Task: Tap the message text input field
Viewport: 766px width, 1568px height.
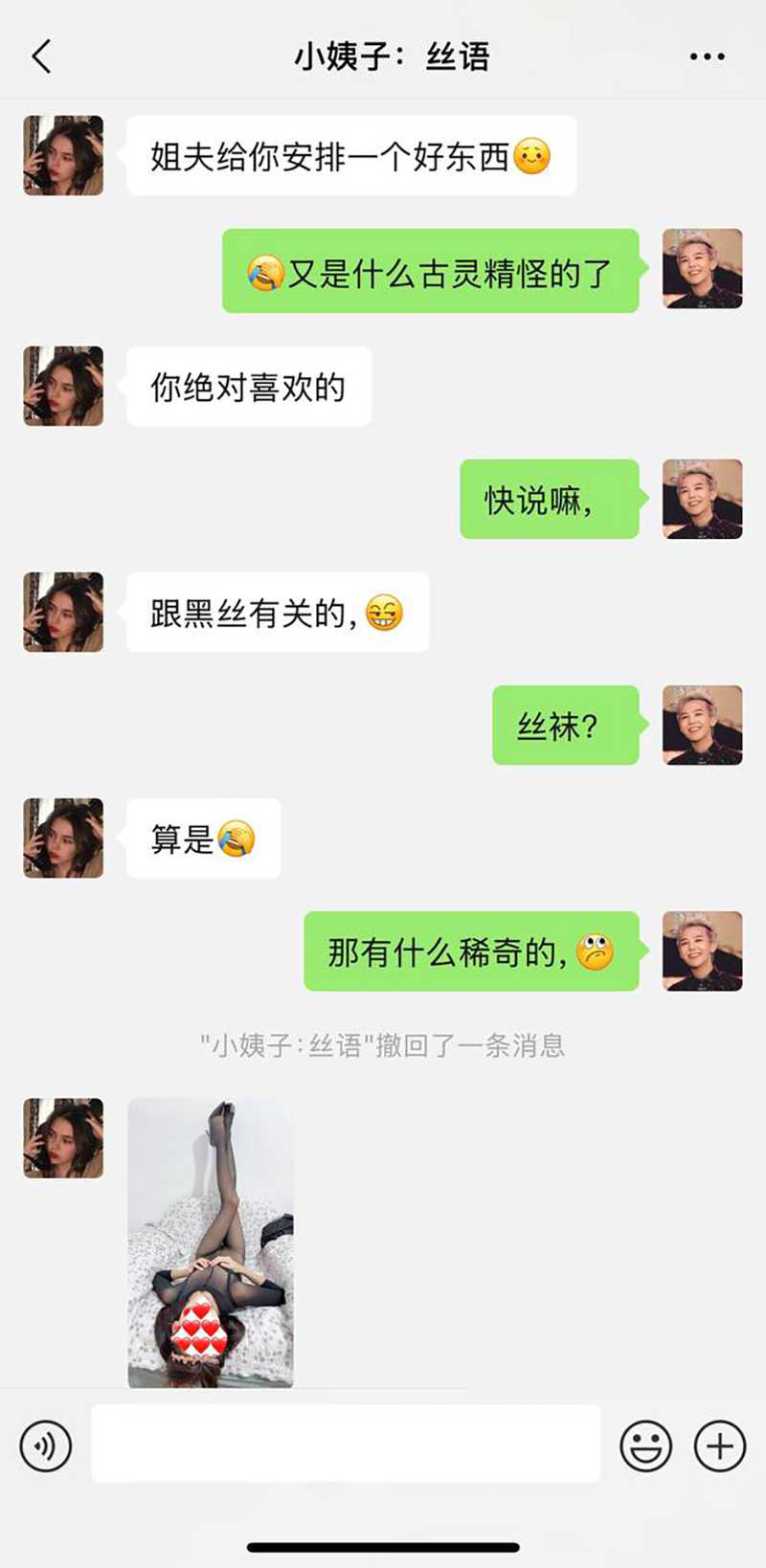Action: (x=345, y=1444)
